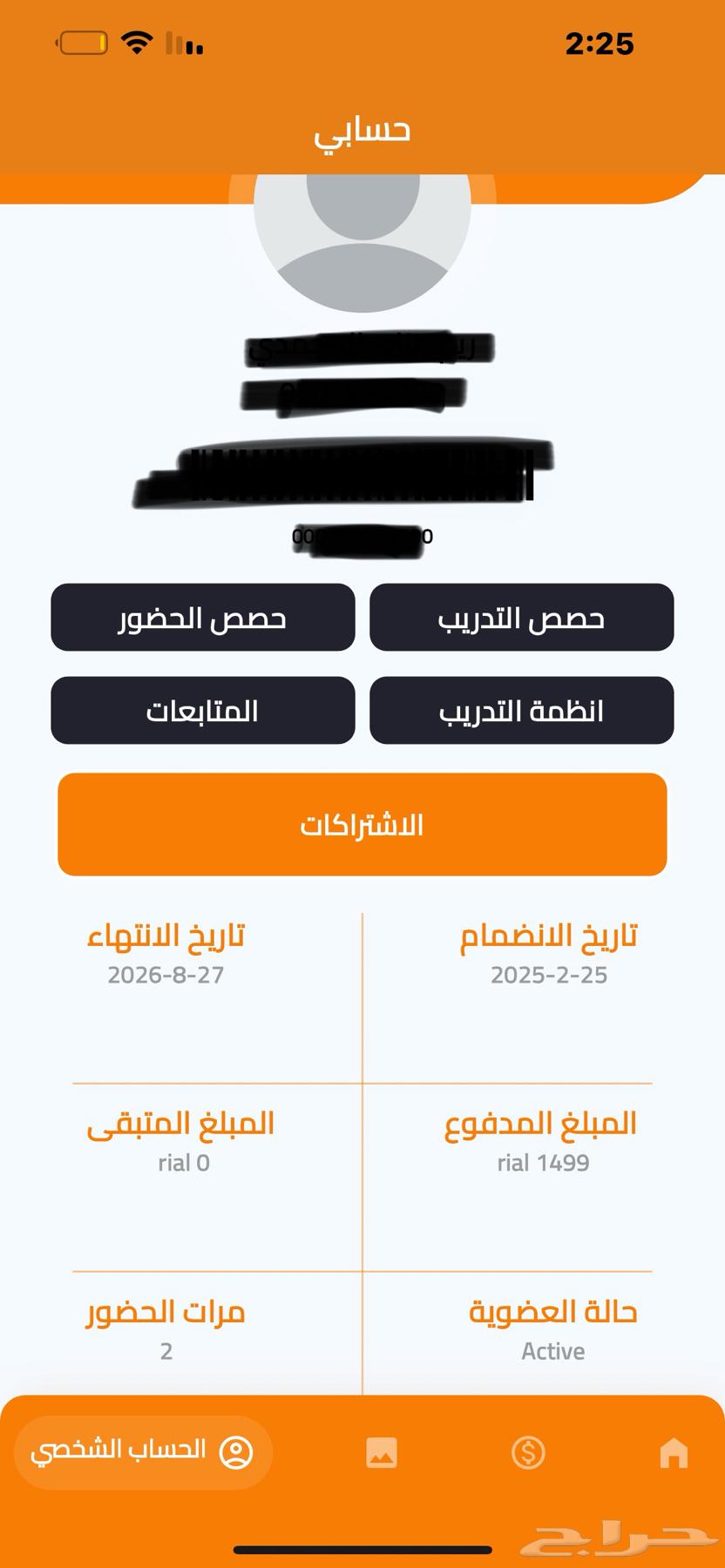Tap the Active membership status text

[x=552, y=1351]
